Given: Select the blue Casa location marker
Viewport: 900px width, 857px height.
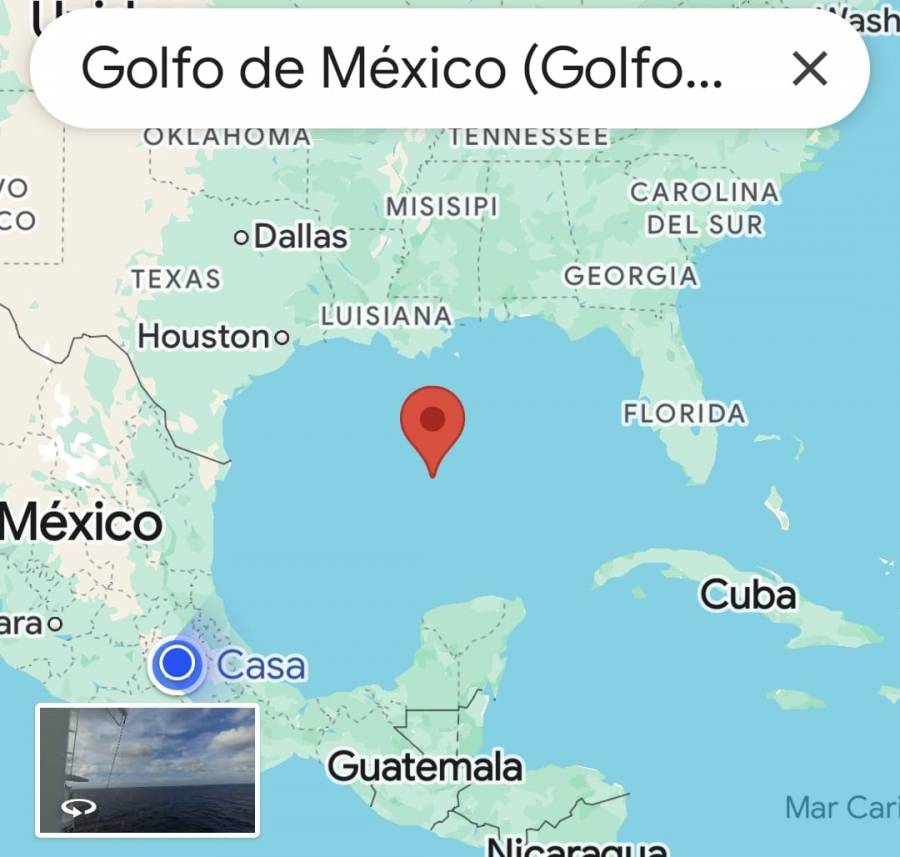Looking at the screenshot, I should point(178,663).
